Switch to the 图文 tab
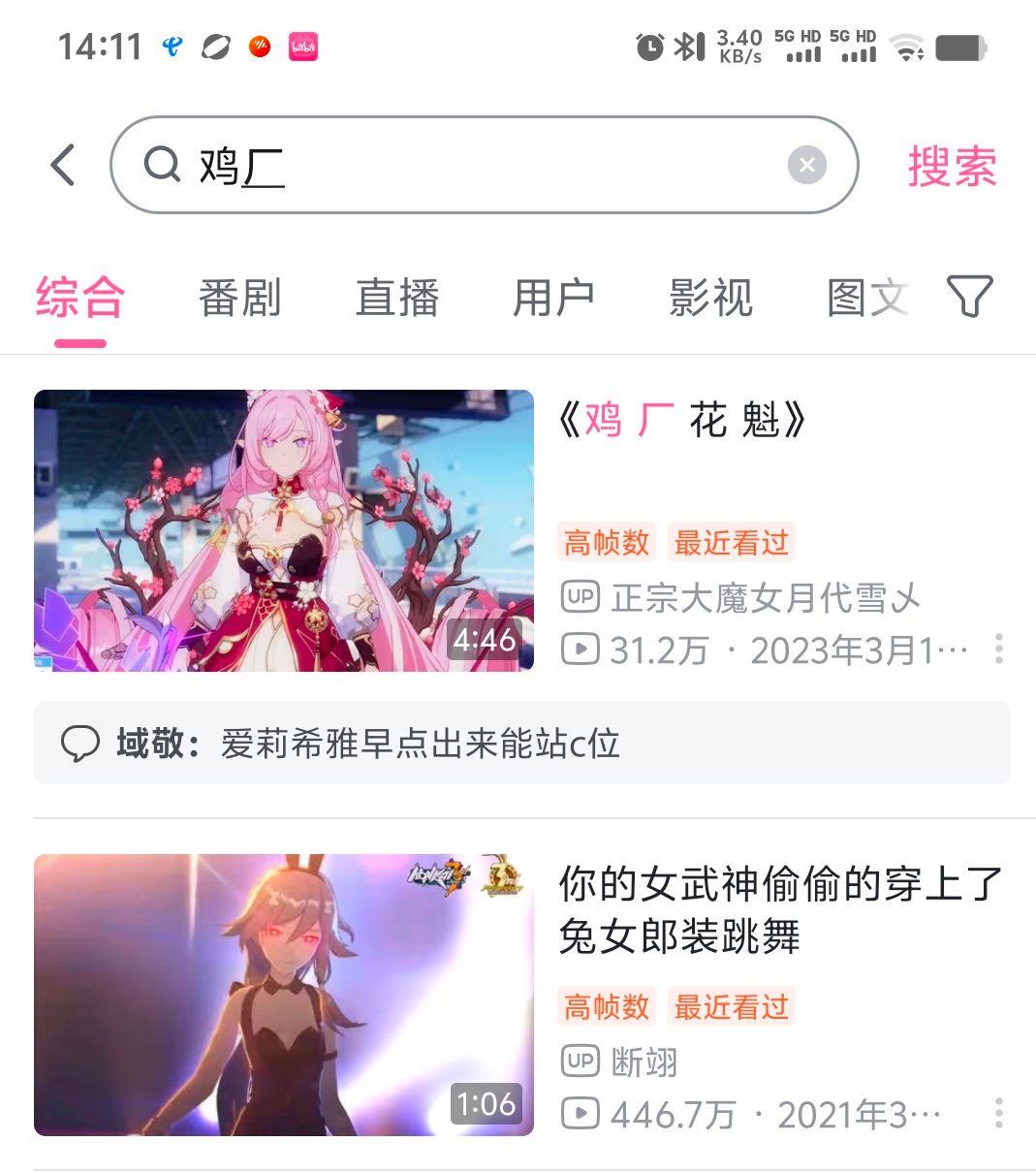The image size is (1036, 1173). [865, 298]
